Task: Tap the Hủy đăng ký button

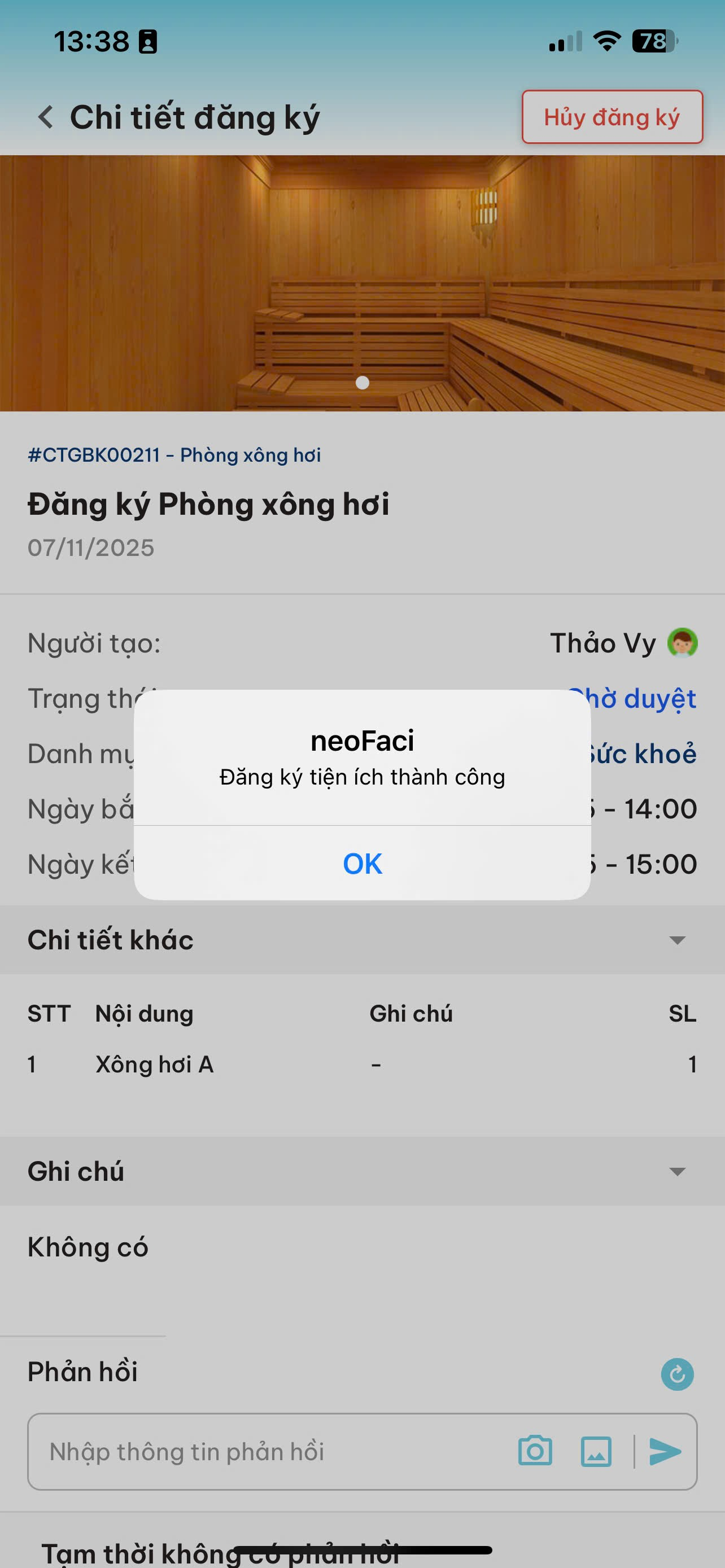Action: tap(612, 117)
